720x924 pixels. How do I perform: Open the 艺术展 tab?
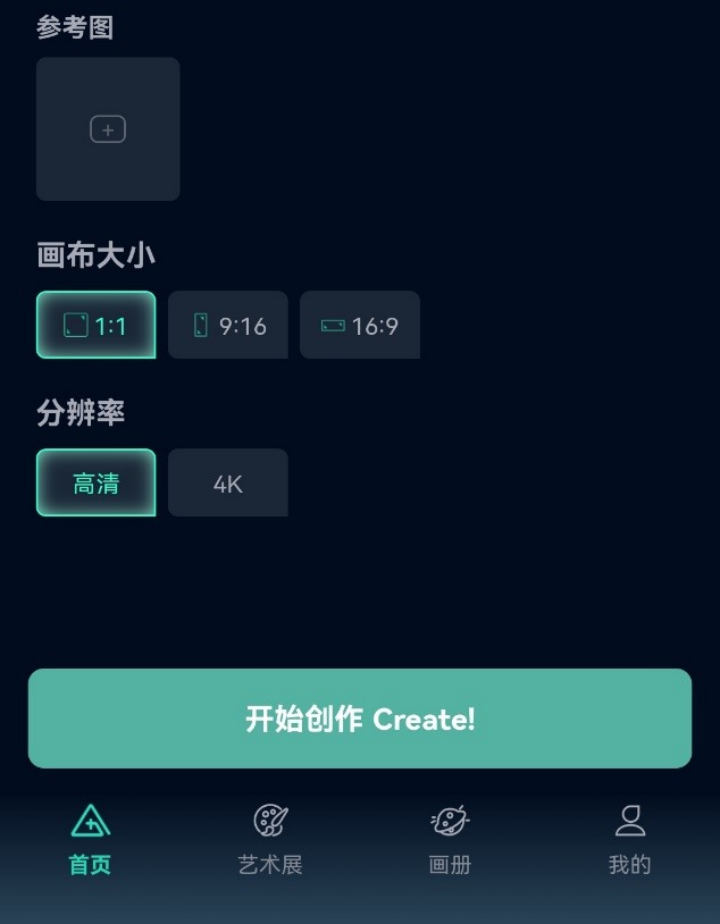270,838
